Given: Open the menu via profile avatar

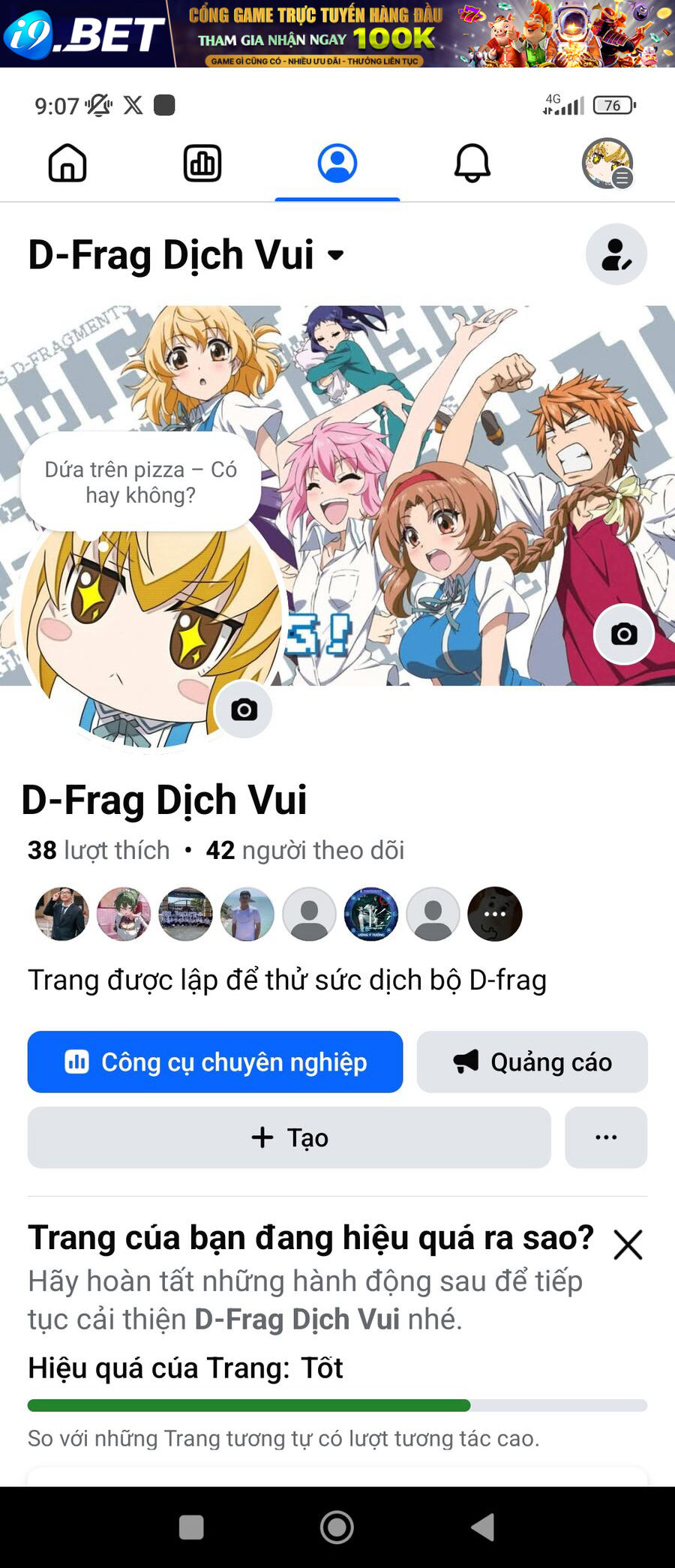Looking at the screenshot, I should click(607, 163).
